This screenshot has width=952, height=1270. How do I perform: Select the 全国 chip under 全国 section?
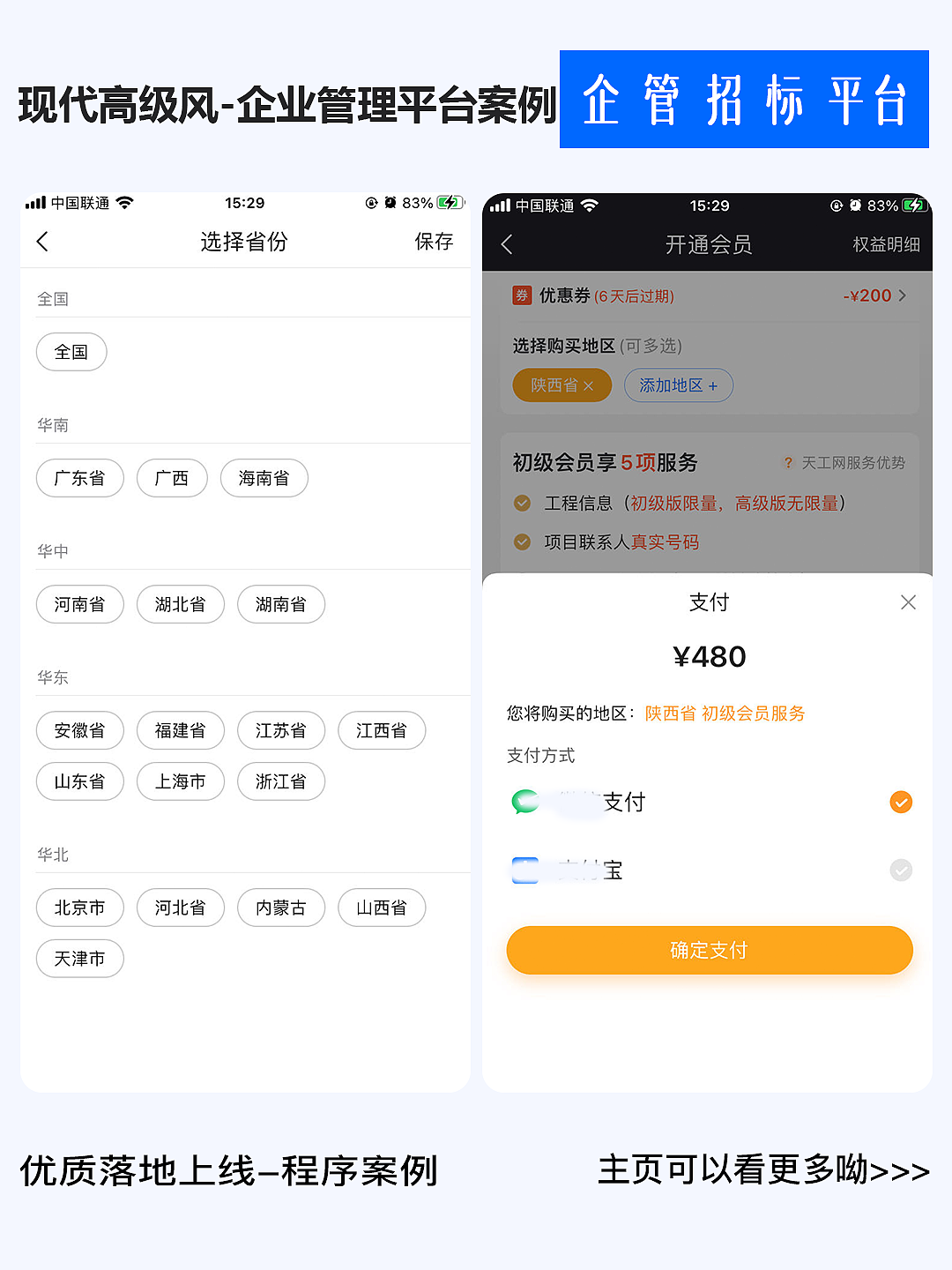coord(71,351)
